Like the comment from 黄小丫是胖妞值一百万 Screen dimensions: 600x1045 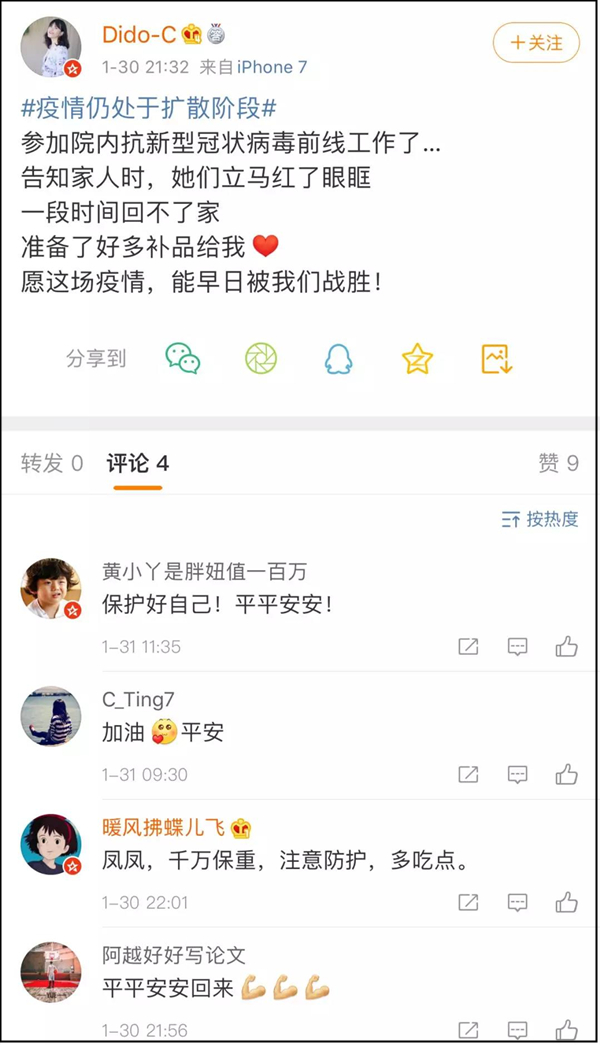pyautogui.click(x=567, y=646)
